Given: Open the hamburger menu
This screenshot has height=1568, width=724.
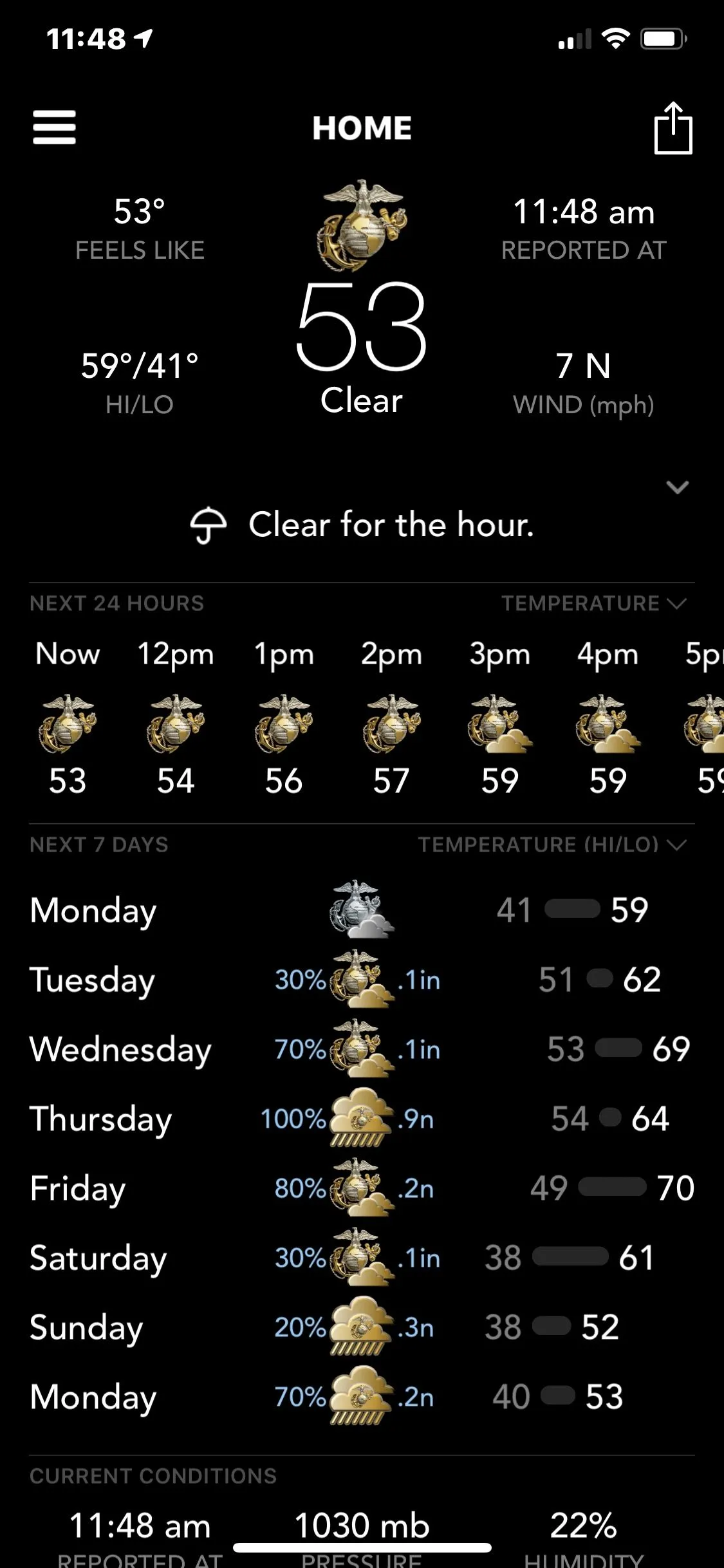Looking at the screenshot, I should click(x=54, y=127).
